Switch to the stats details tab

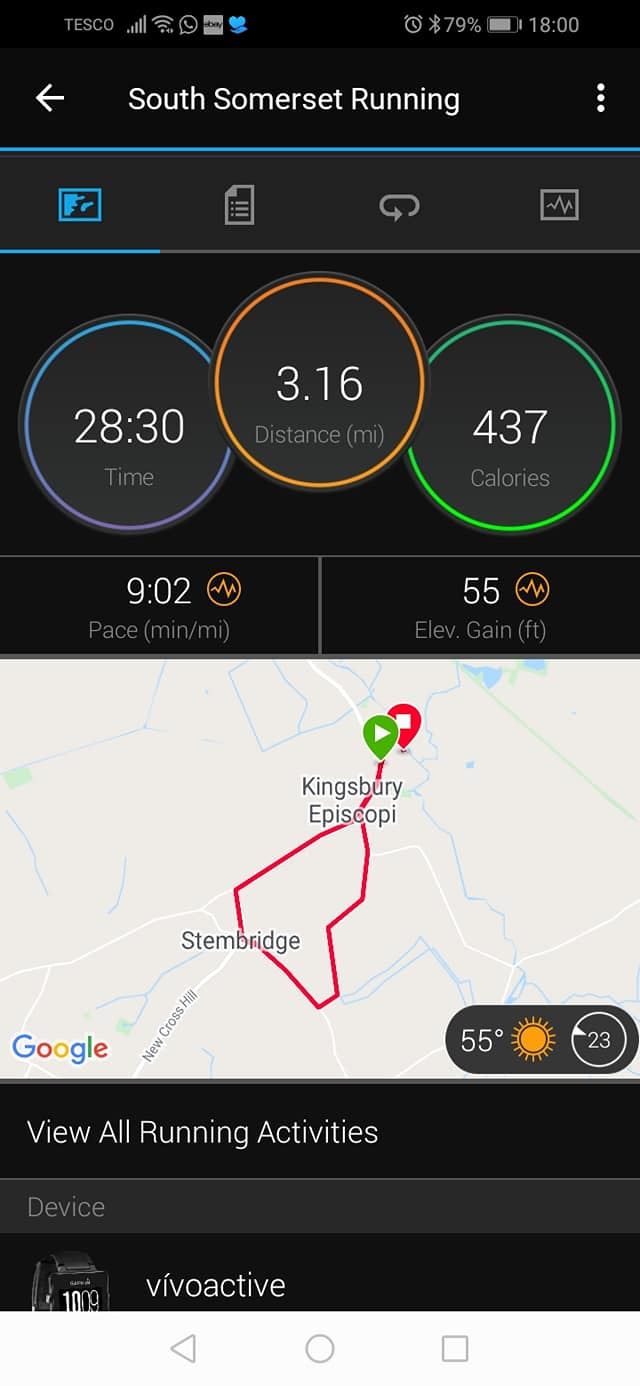tap(240, 206)
